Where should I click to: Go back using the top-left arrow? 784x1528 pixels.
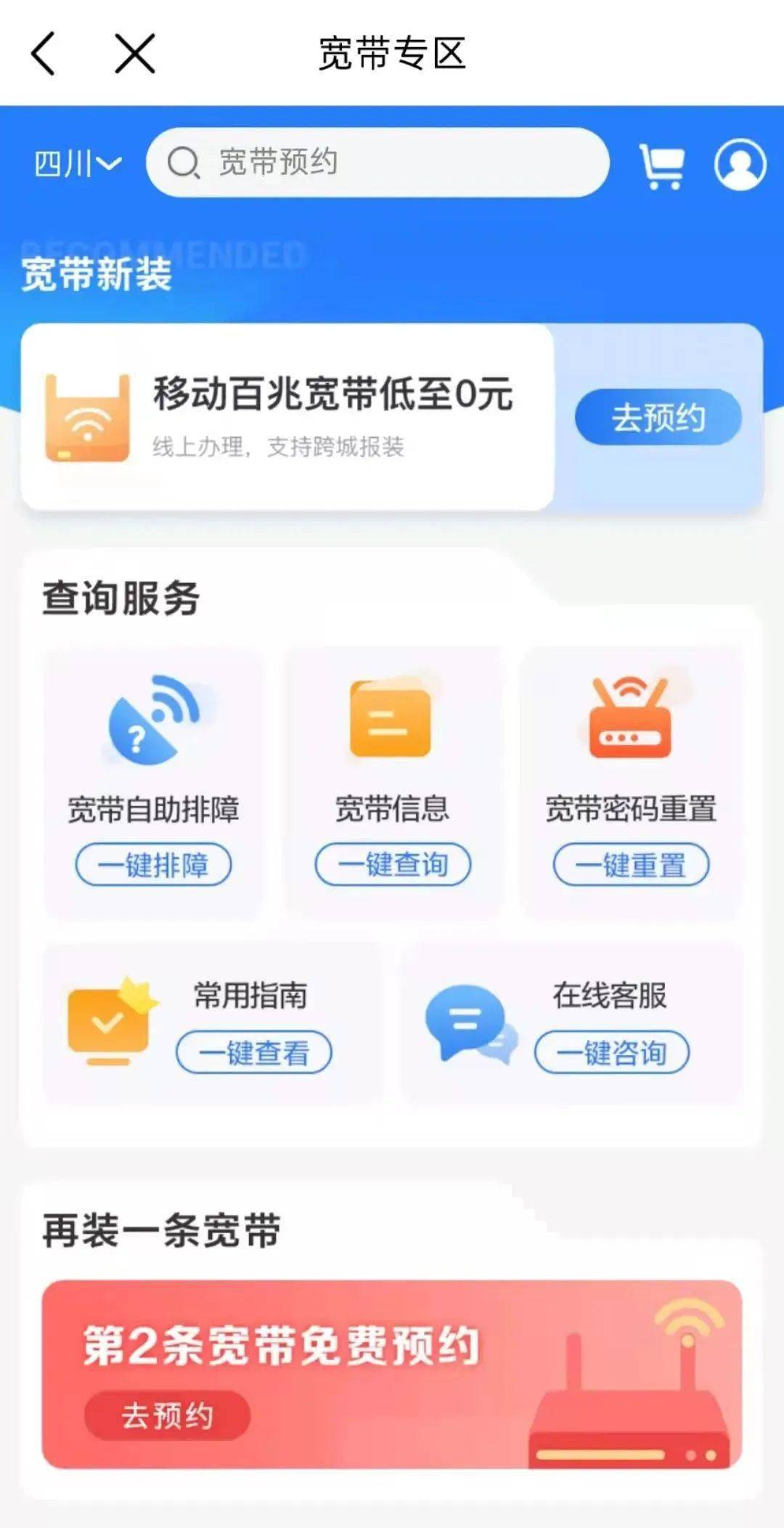click(x=44, y=53)
